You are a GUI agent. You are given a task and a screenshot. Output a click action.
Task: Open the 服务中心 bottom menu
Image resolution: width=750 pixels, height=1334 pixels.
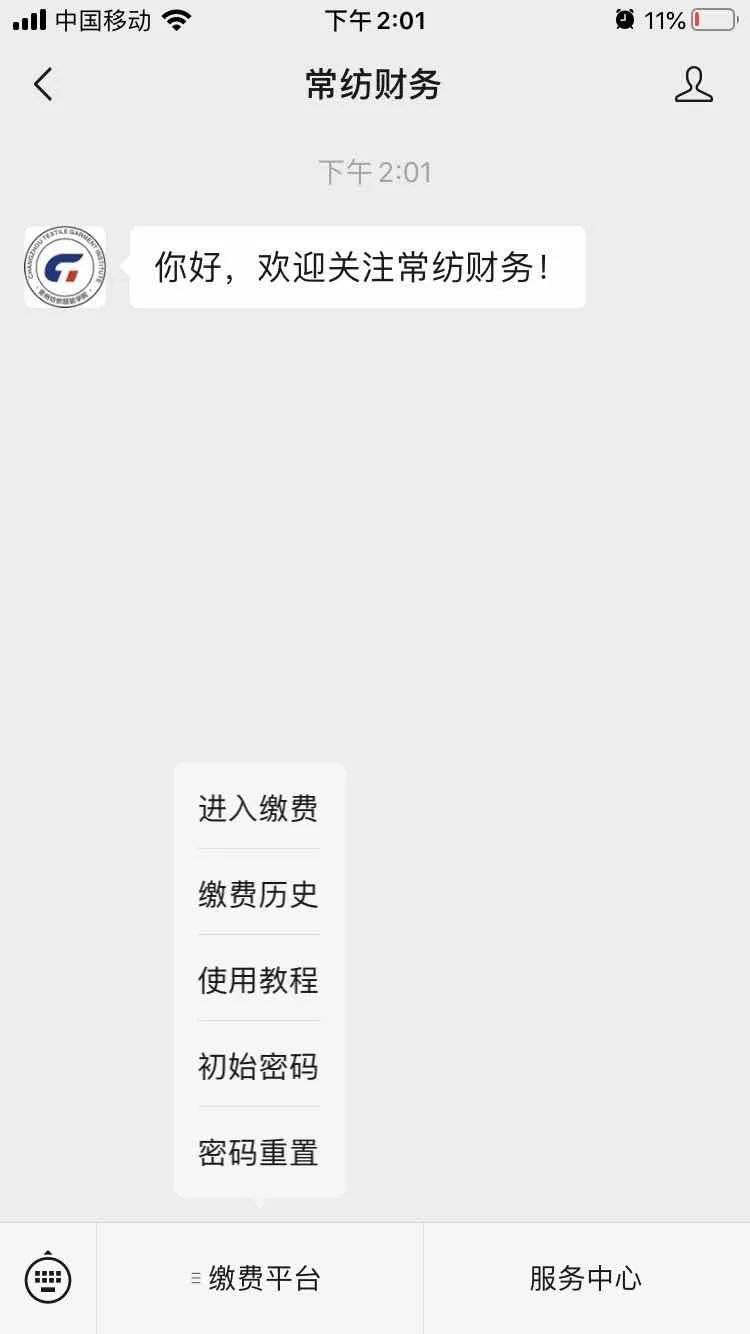tap(586, 1278)
